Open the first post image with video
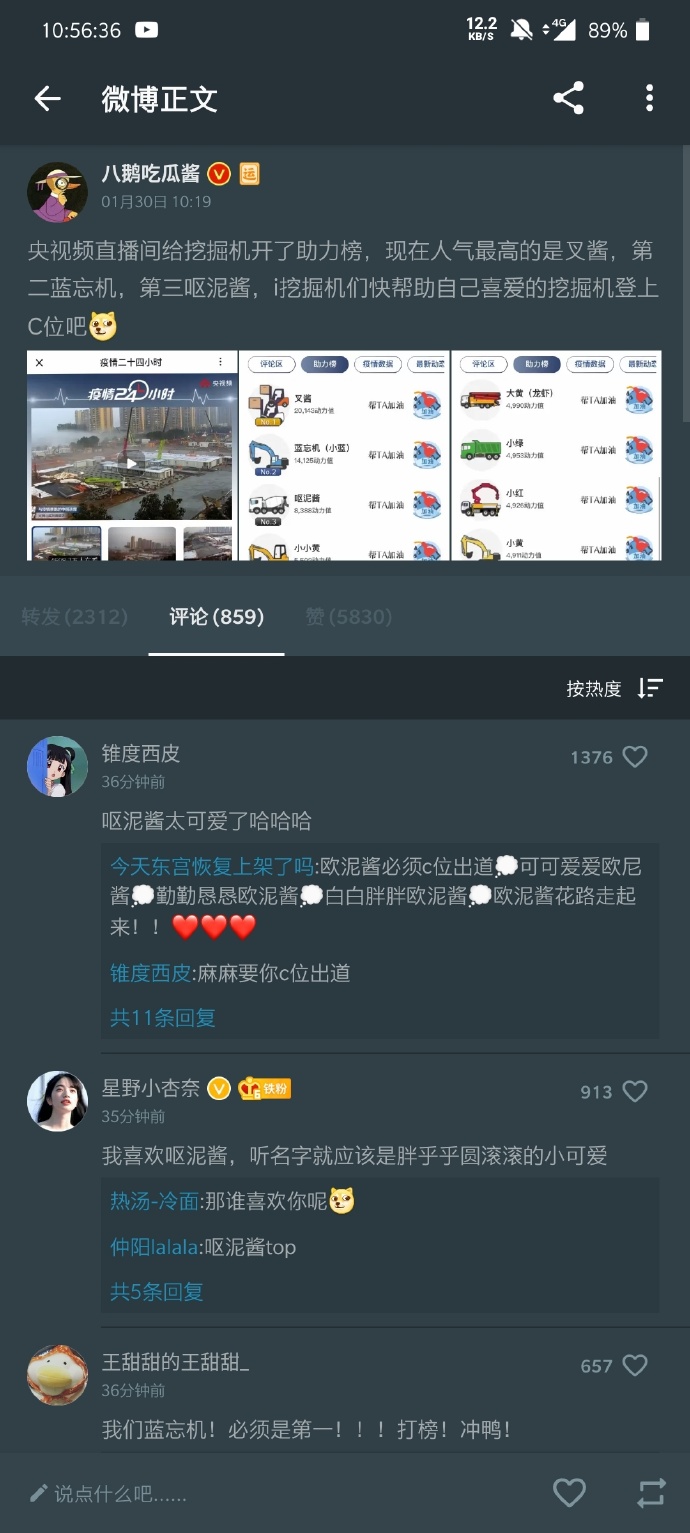 click(x=131, y=455)
